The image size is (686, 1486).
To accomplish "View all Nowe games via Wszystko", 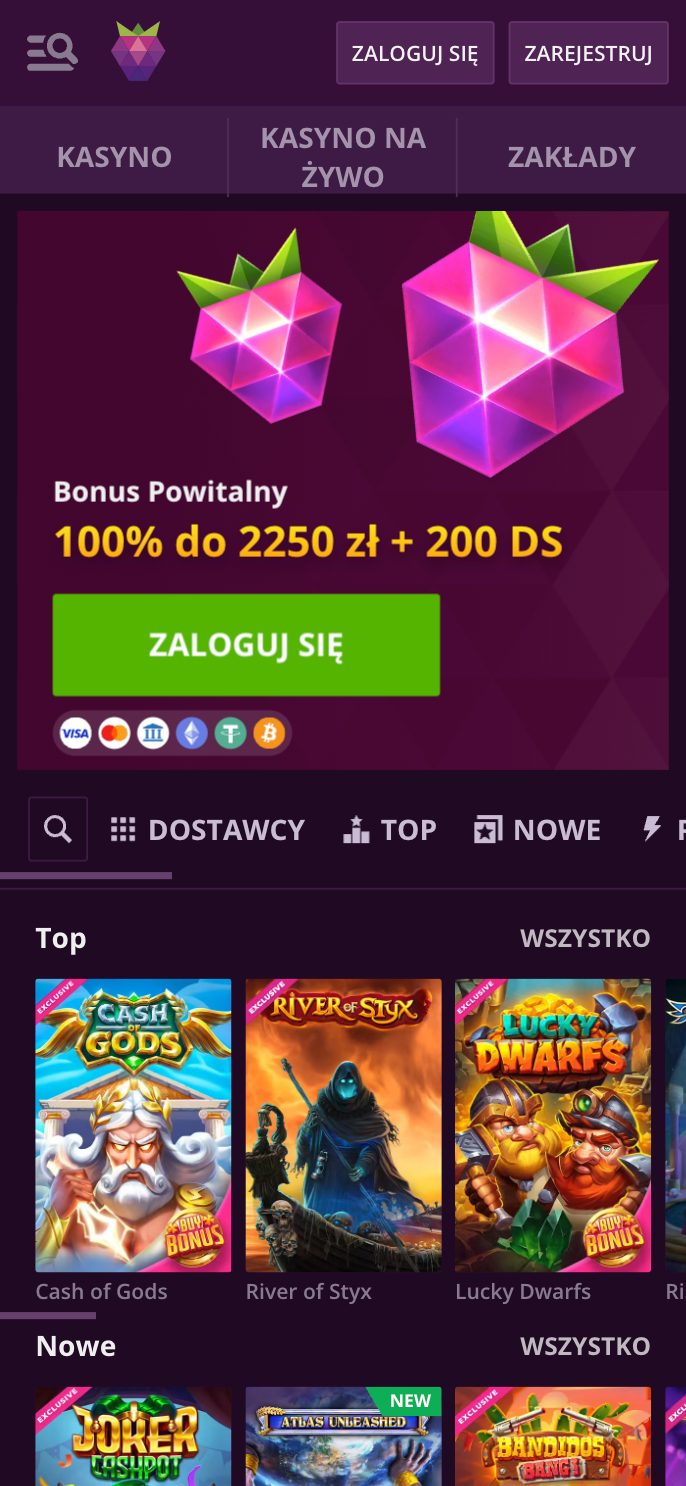I will pos(584,1346).
